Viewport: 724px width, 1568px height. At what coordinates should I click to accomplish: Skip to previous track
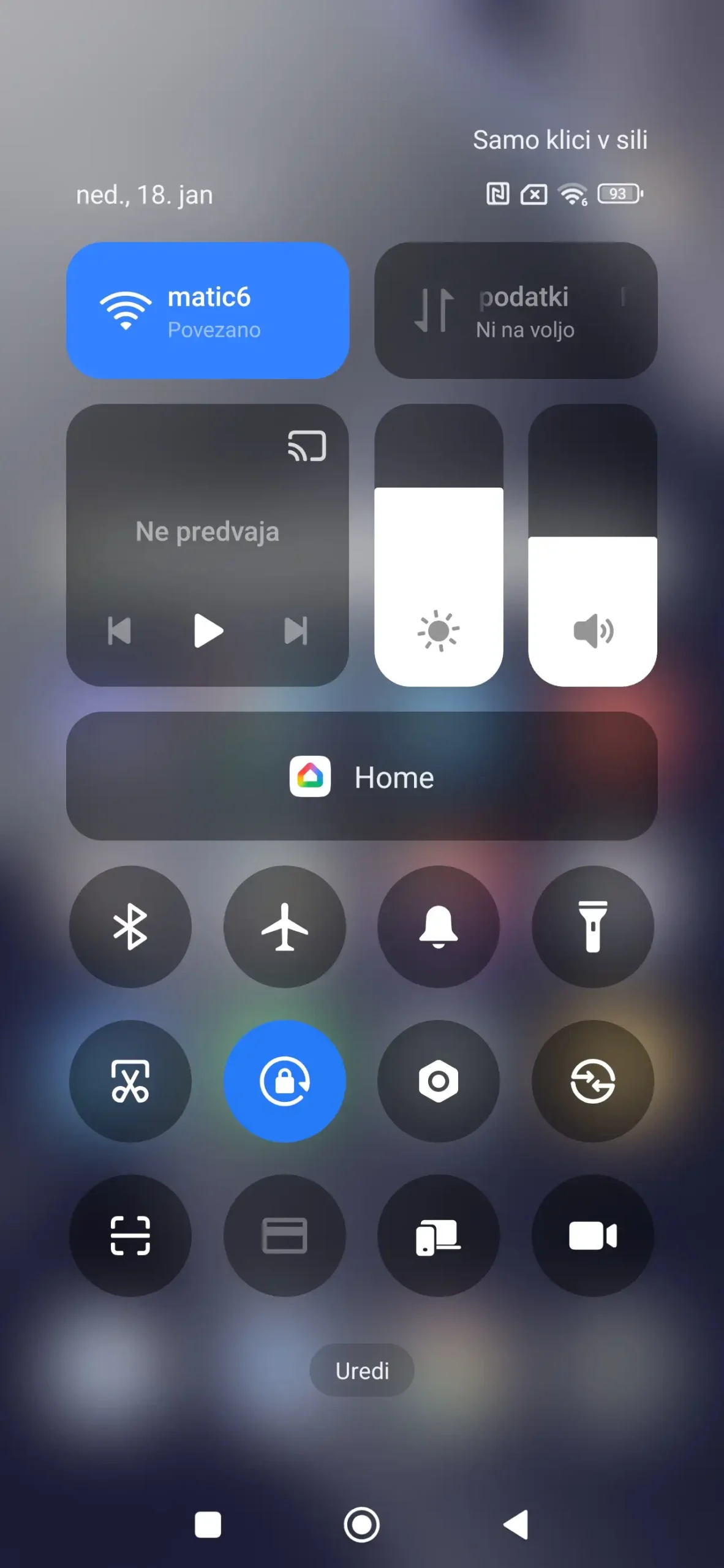(119, 630)
